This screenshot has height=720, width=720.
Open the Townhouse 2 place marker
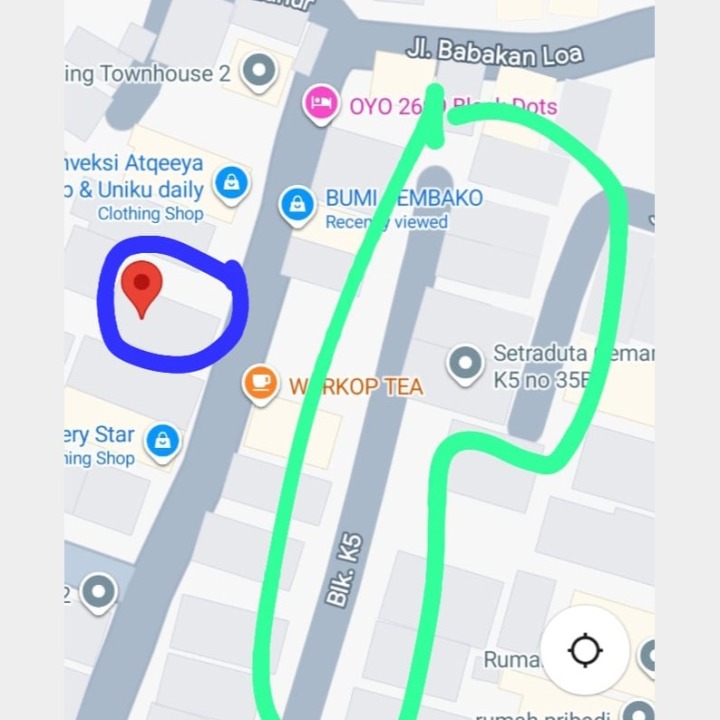260,72
